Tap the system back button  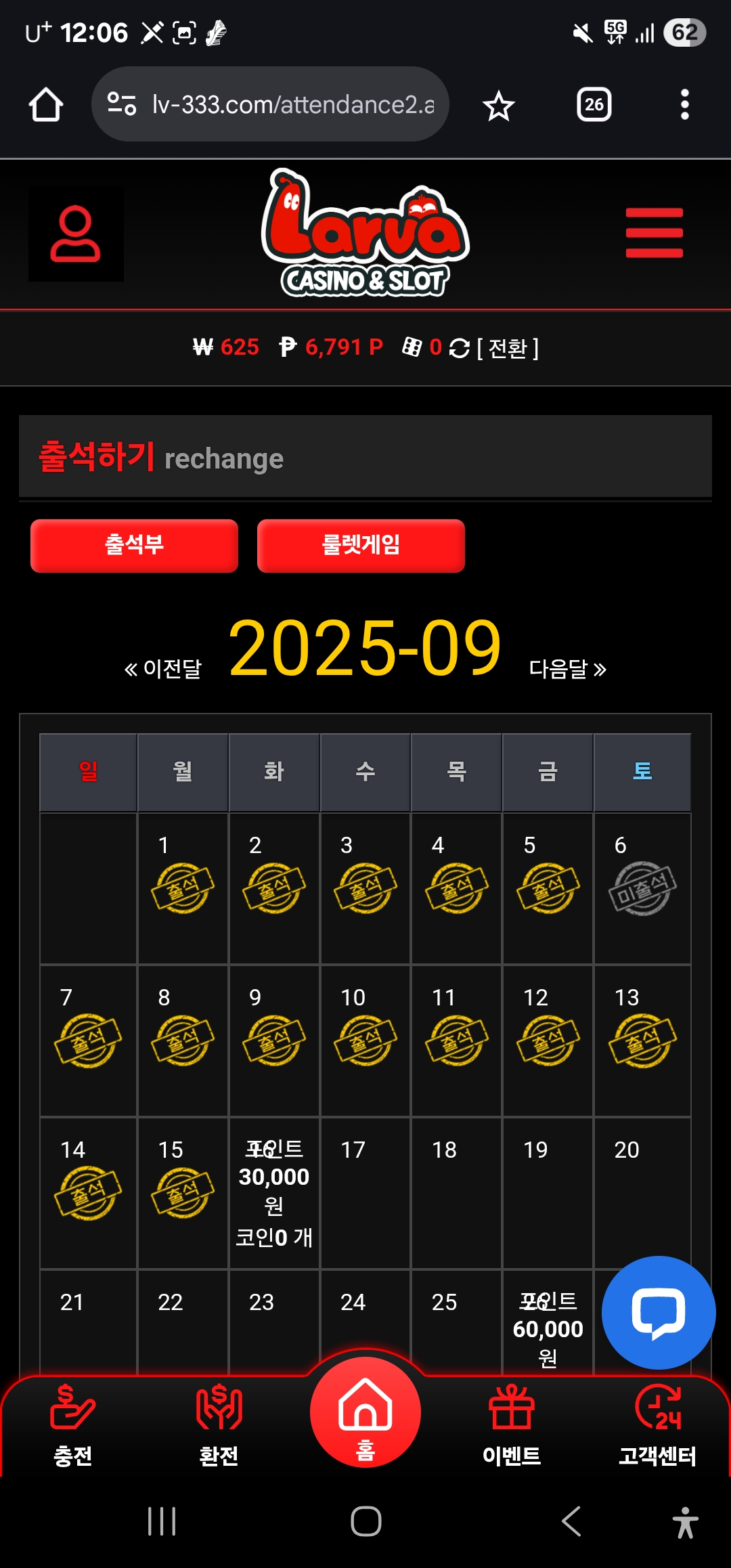point(571,1521)
